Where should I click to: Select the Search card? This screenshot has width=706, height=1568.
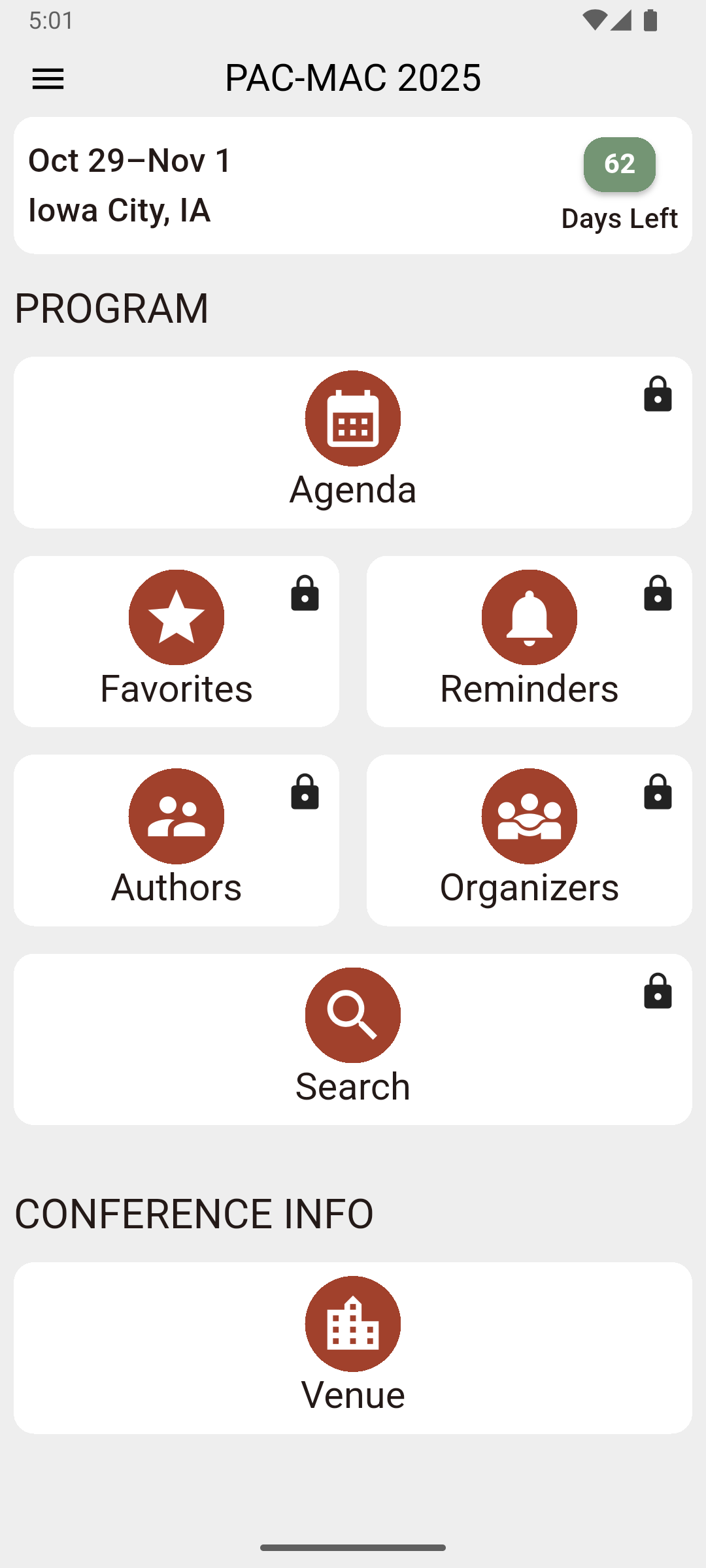353,1039
